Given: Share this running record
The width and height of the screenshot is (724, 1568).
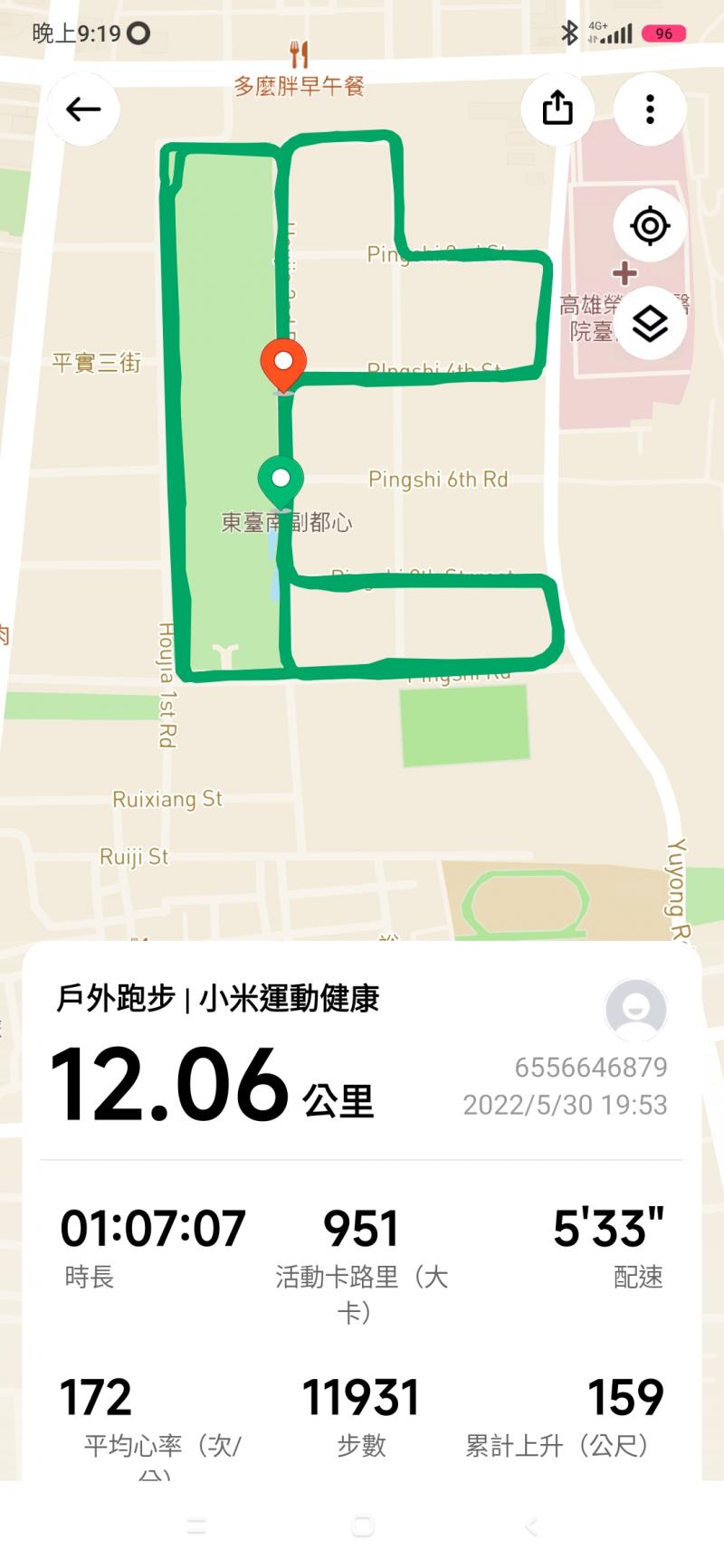Looking at the screenshot, I should pyautogui.click(x=557, y=109).
